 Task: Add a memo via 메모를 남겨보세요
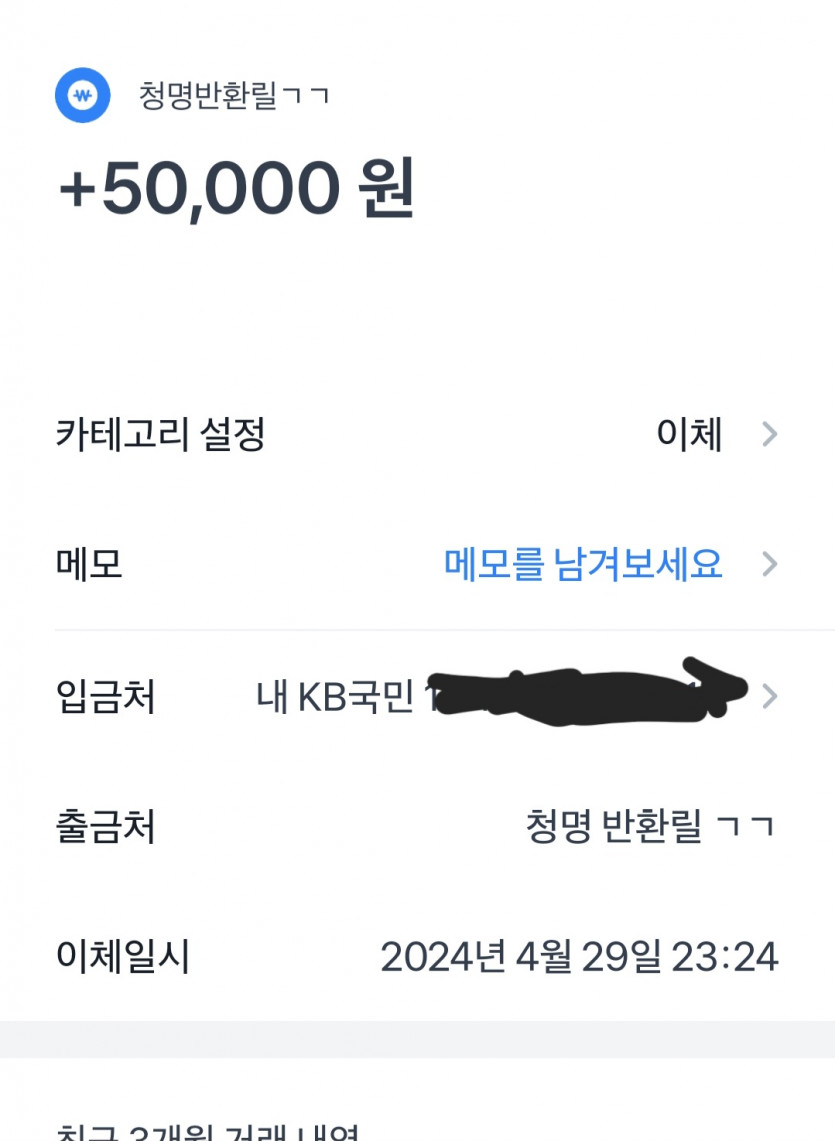click(x=583, y=565)
